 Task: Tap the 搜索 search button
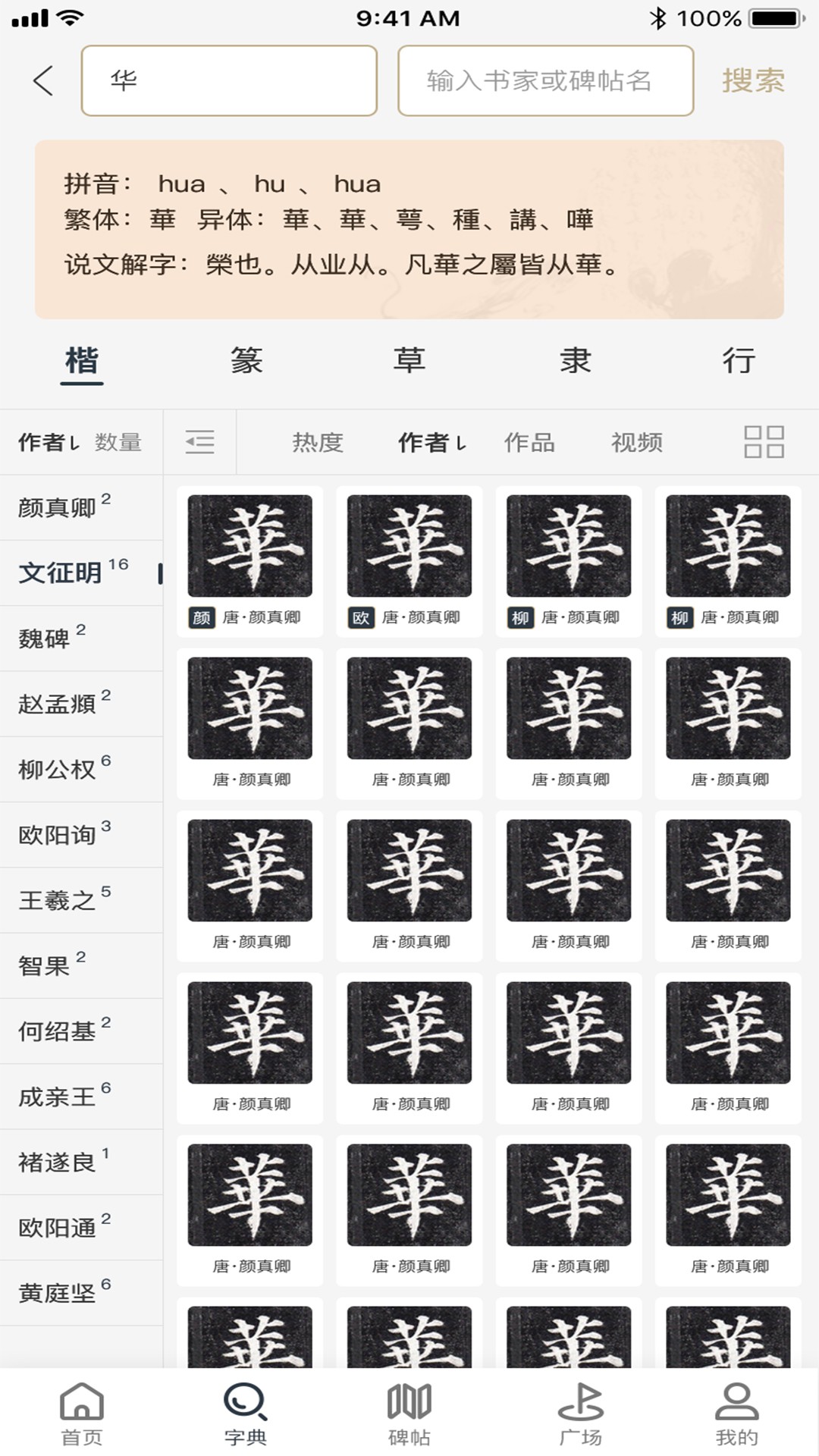pos(752,80)
